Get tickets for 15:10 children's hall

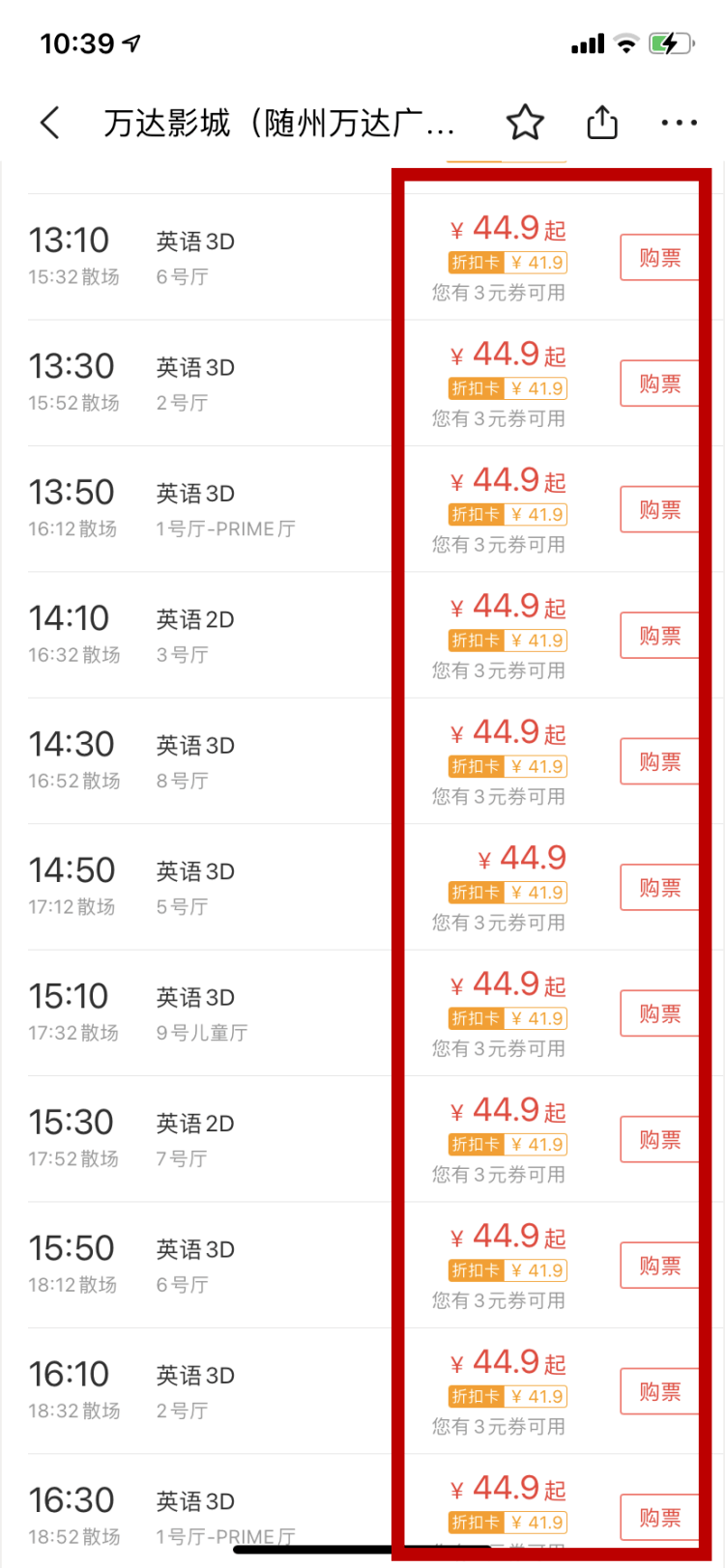(659, 1013)
